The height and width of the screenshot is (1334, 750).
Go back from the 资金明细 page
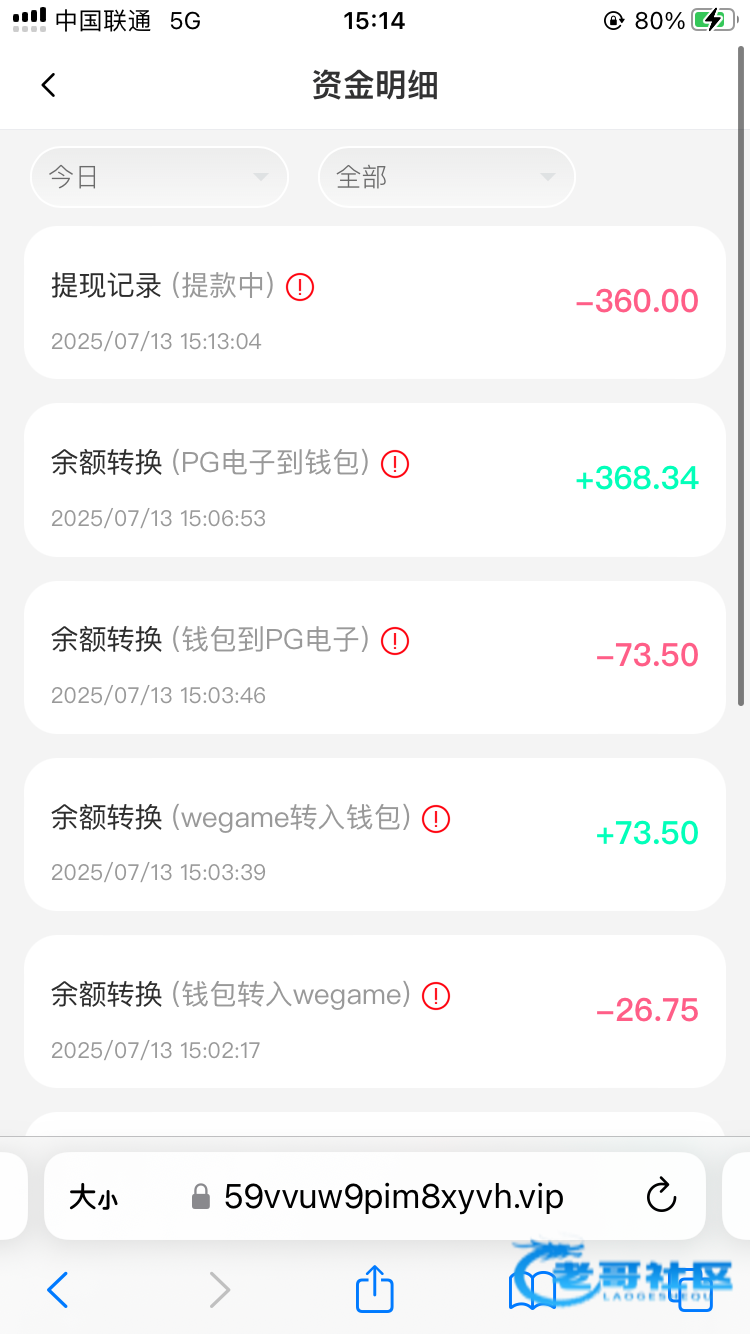(48, 85)
